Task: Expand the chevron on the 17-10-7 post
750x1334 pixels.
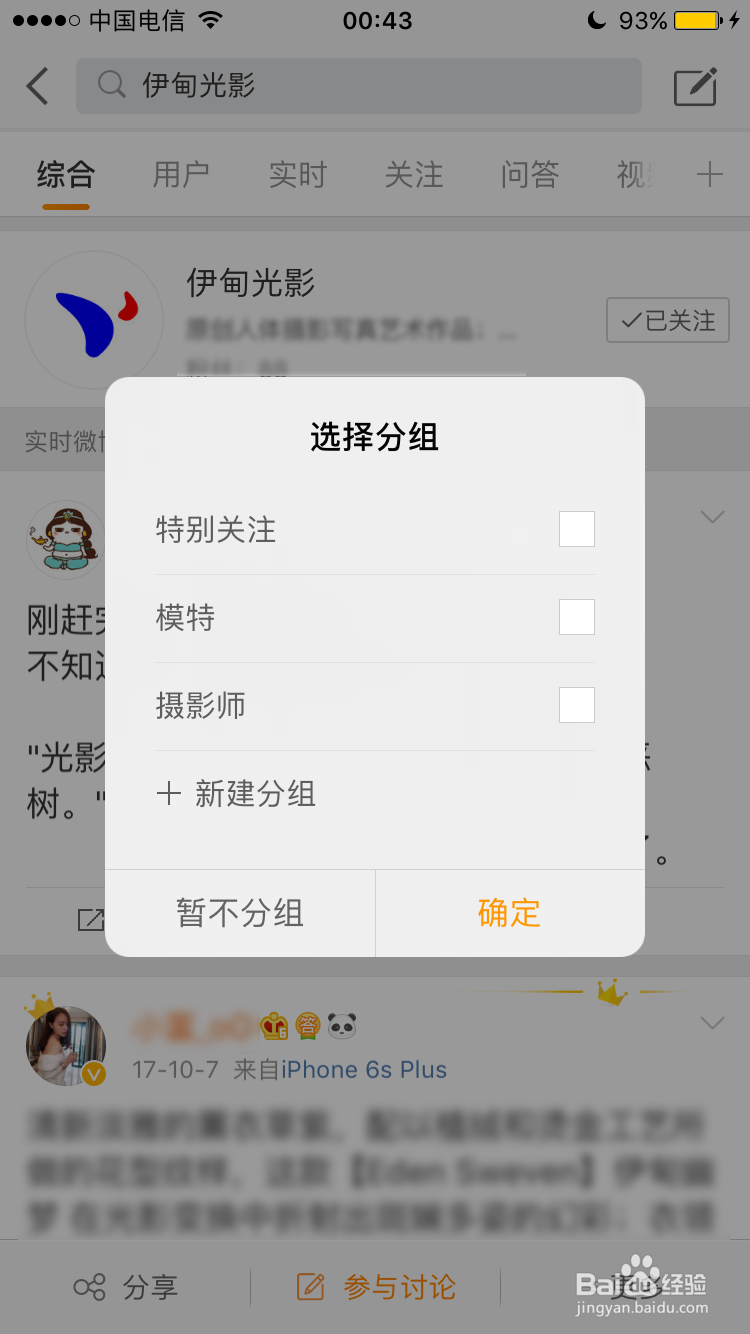Action: coord(712,1023)
